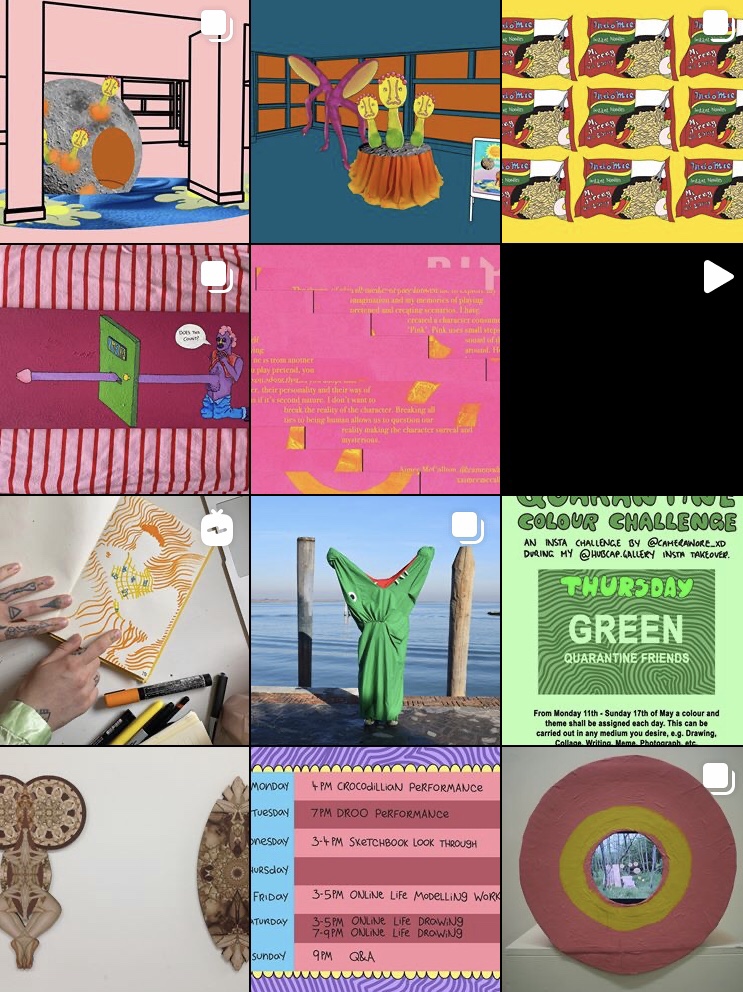Open the symmetrical wall figures post

[124, 870]
